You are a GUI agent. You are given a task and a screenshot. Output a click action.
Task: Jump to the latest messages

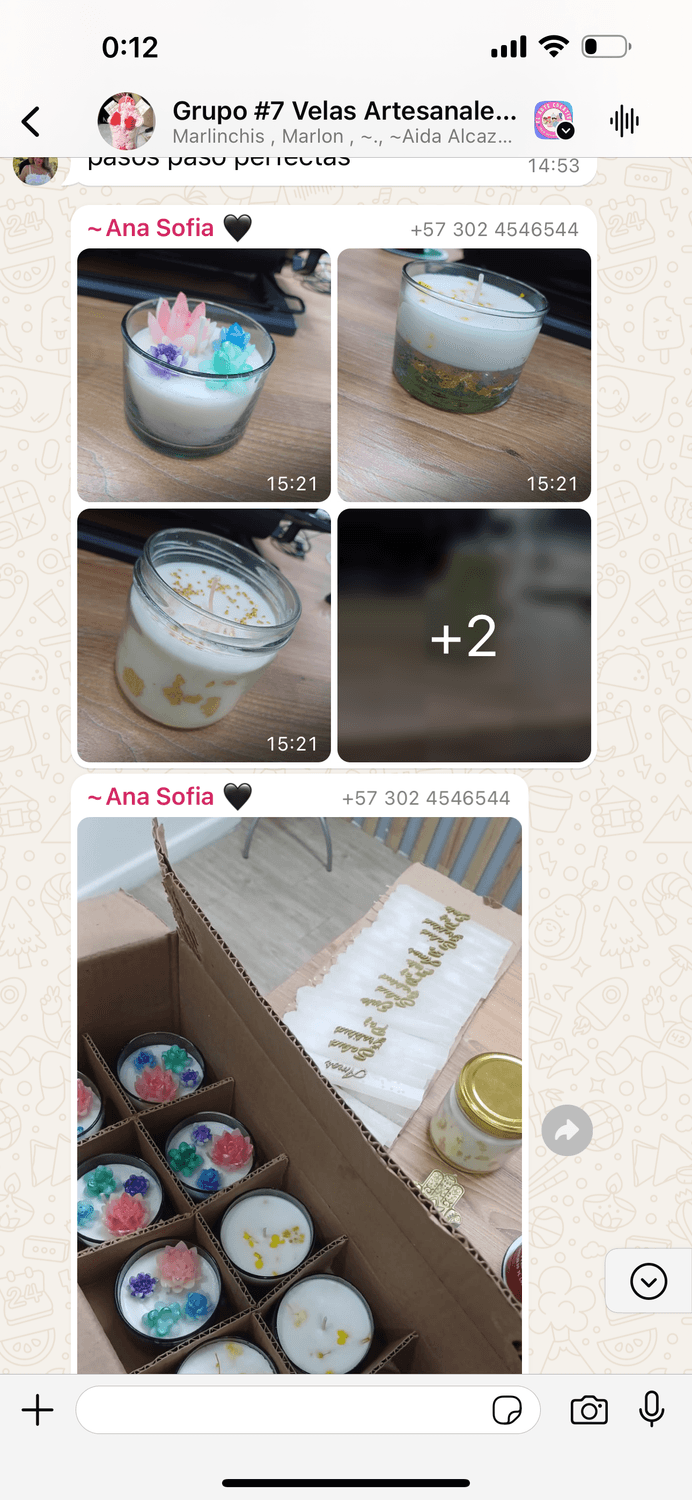pos(648,1280)
